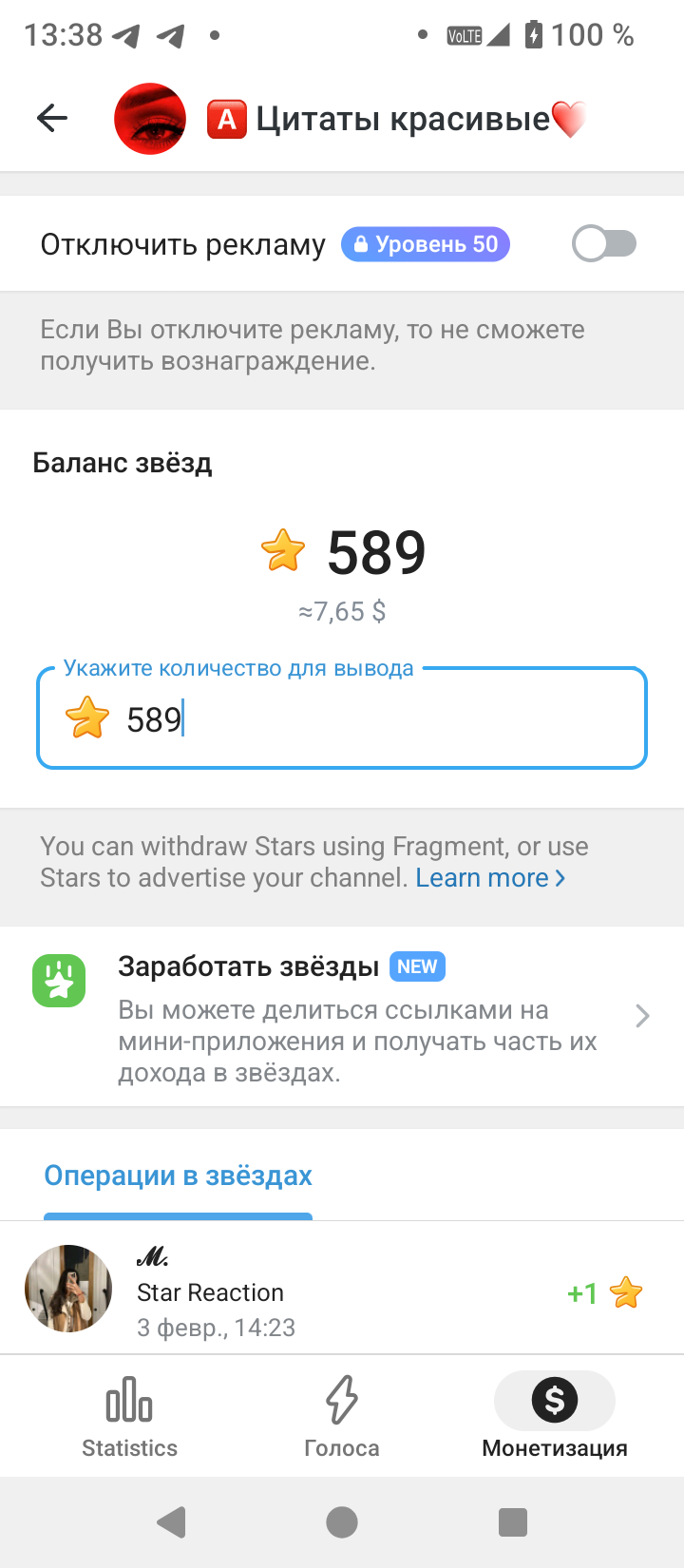Tap the stars withdrawal amount field
The image size is (684, 1568).
click(x=342, y=719)
